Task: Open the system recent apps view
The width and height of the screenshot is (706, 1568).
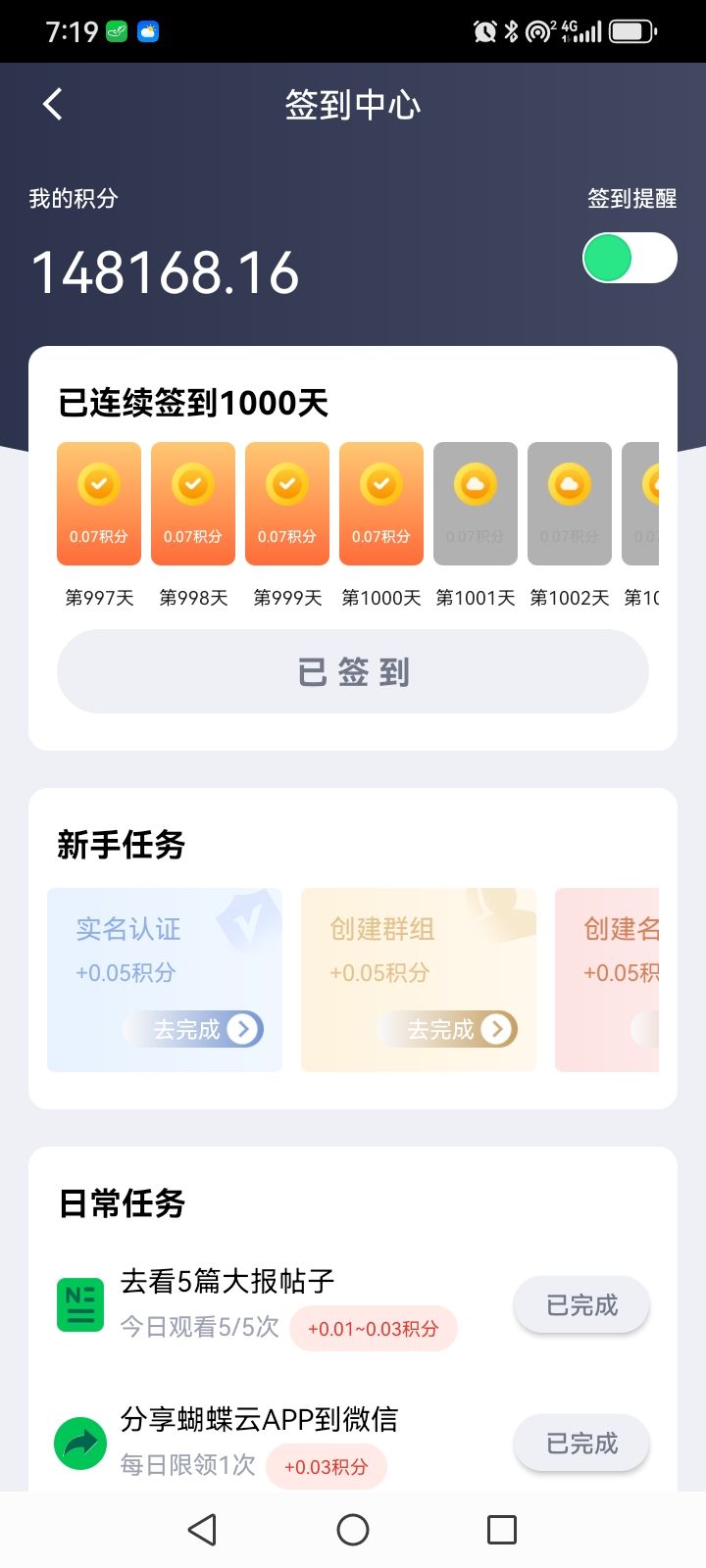Action: coord(502,1530)
